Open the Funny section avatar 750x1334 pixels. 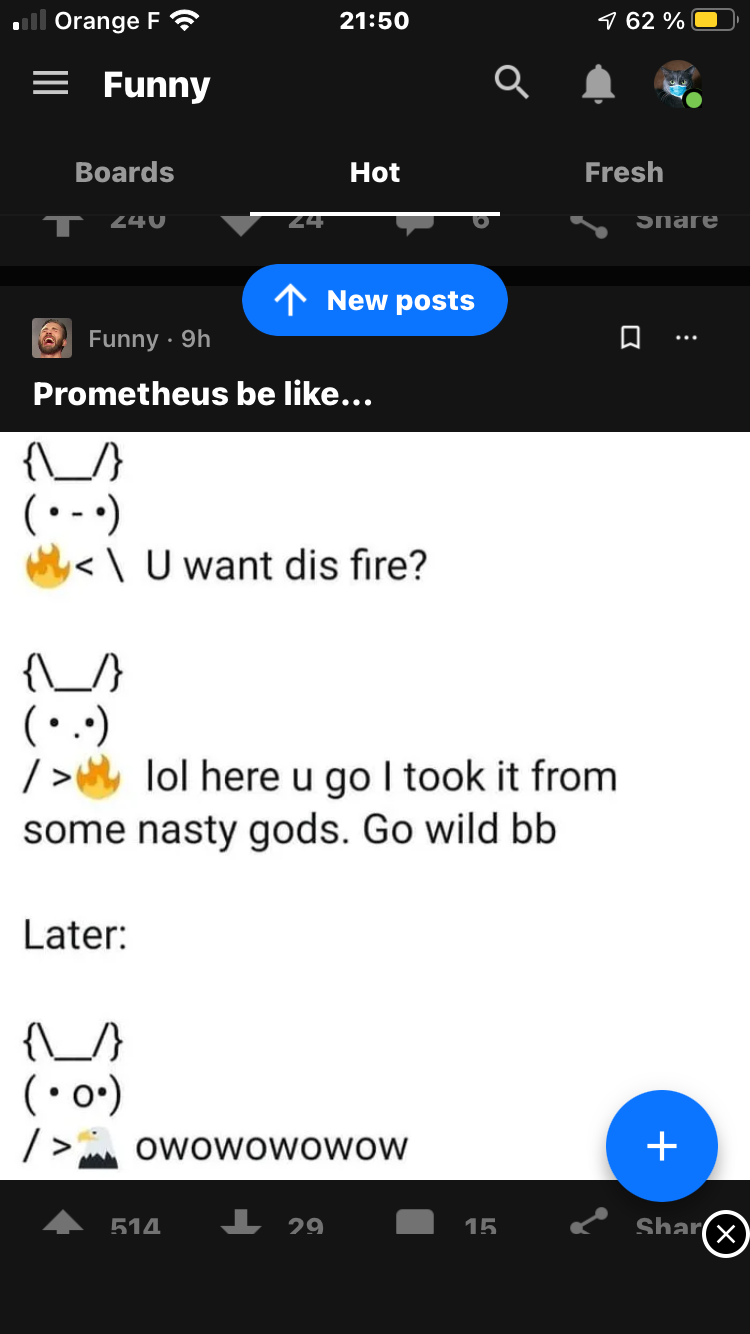point(52,339)
